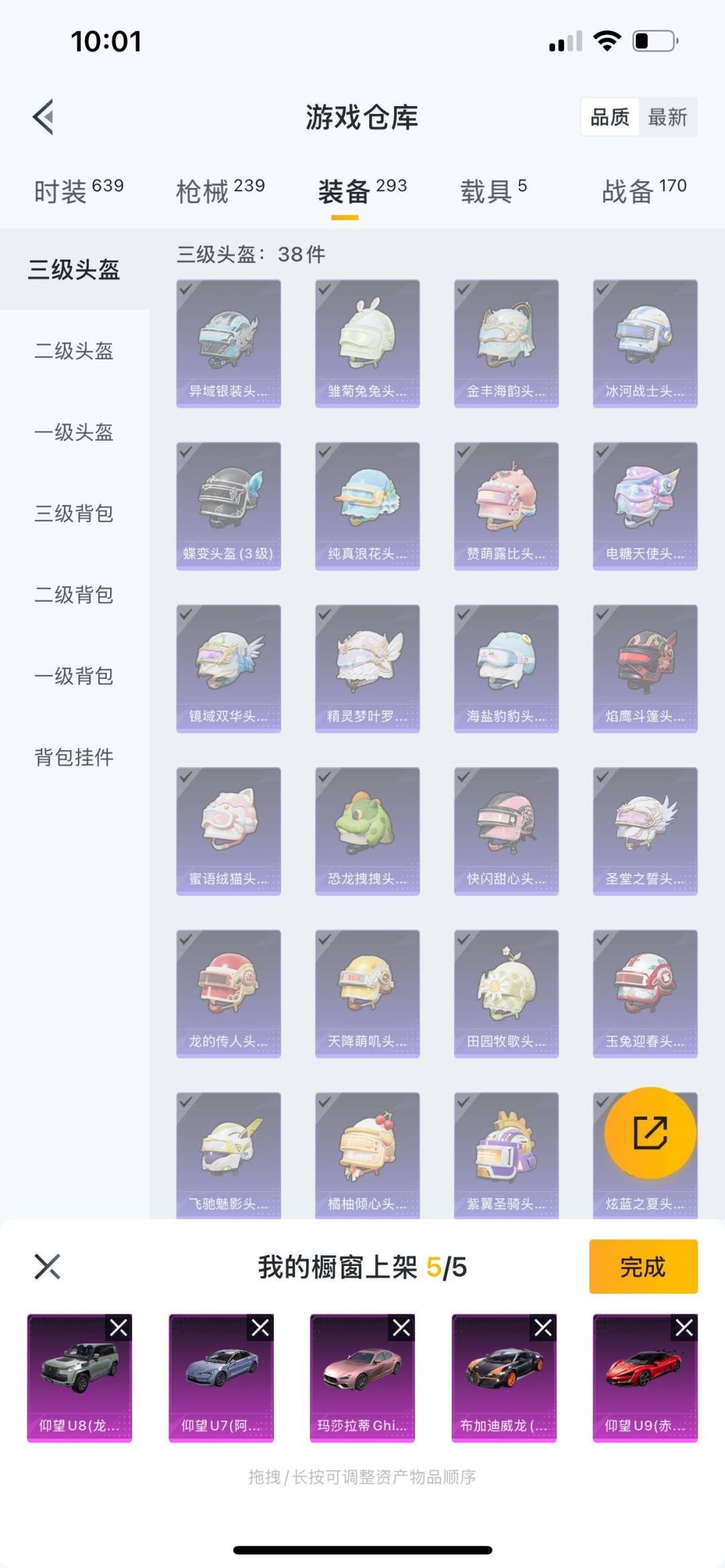Remove 玛莎拉蒂 Ghibli from the showcase

click(x=401, y=1328)
